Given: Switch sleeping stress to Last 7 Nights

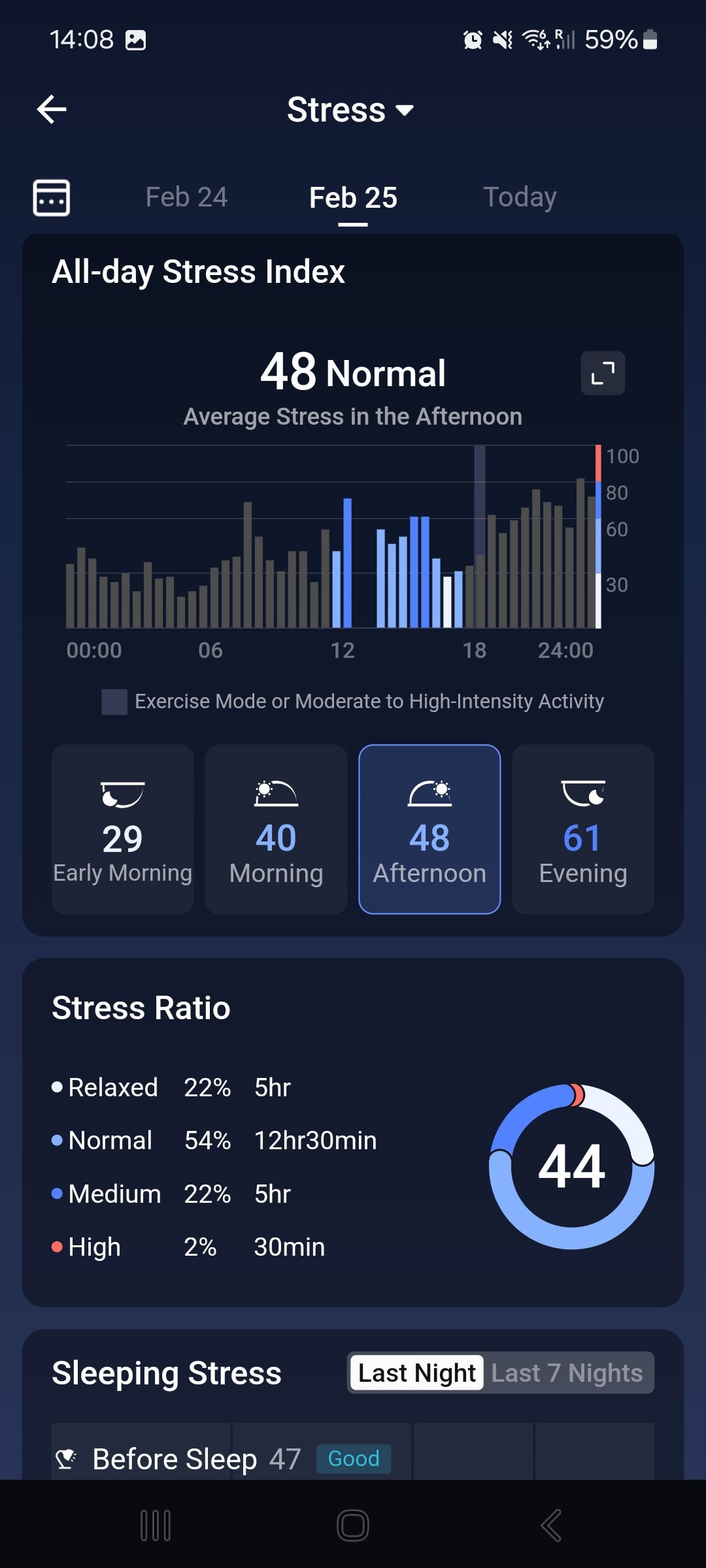Looking at the screenshot, I should click(x=567, y=1373).
